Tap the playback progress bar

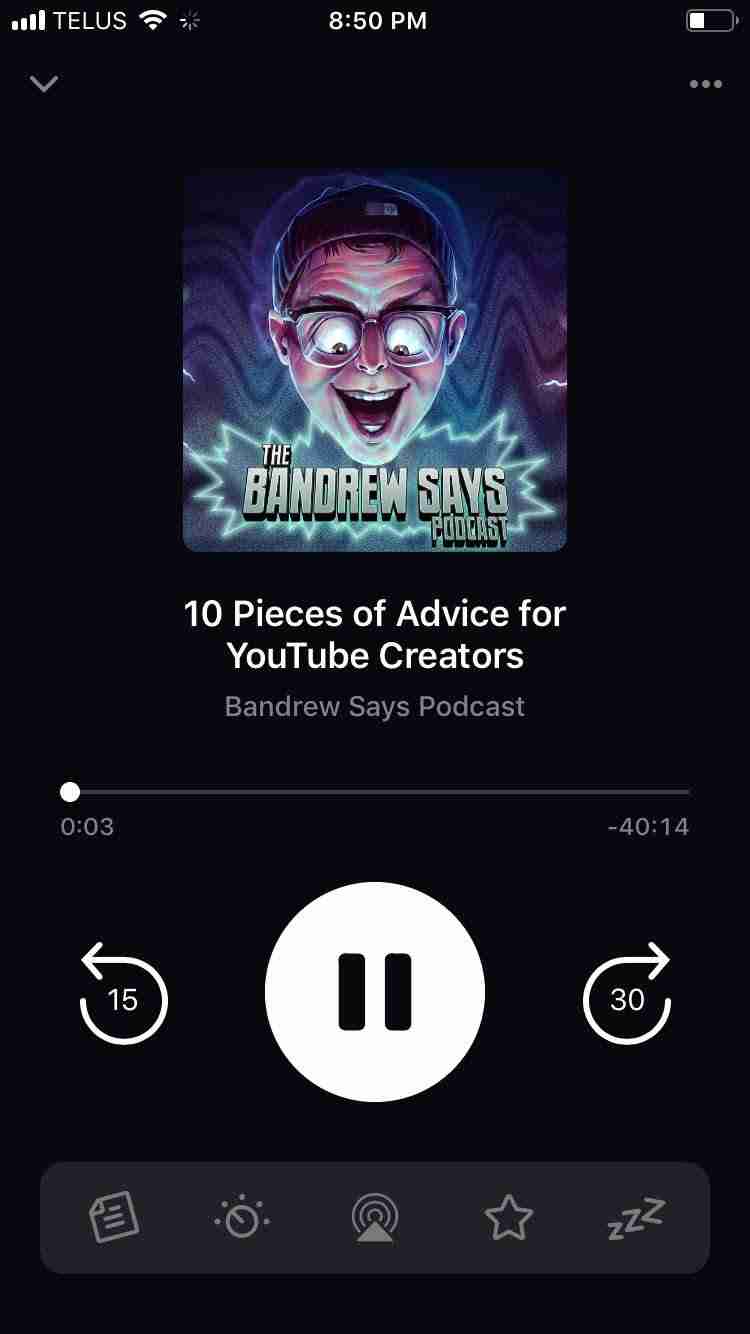point(375,792)
